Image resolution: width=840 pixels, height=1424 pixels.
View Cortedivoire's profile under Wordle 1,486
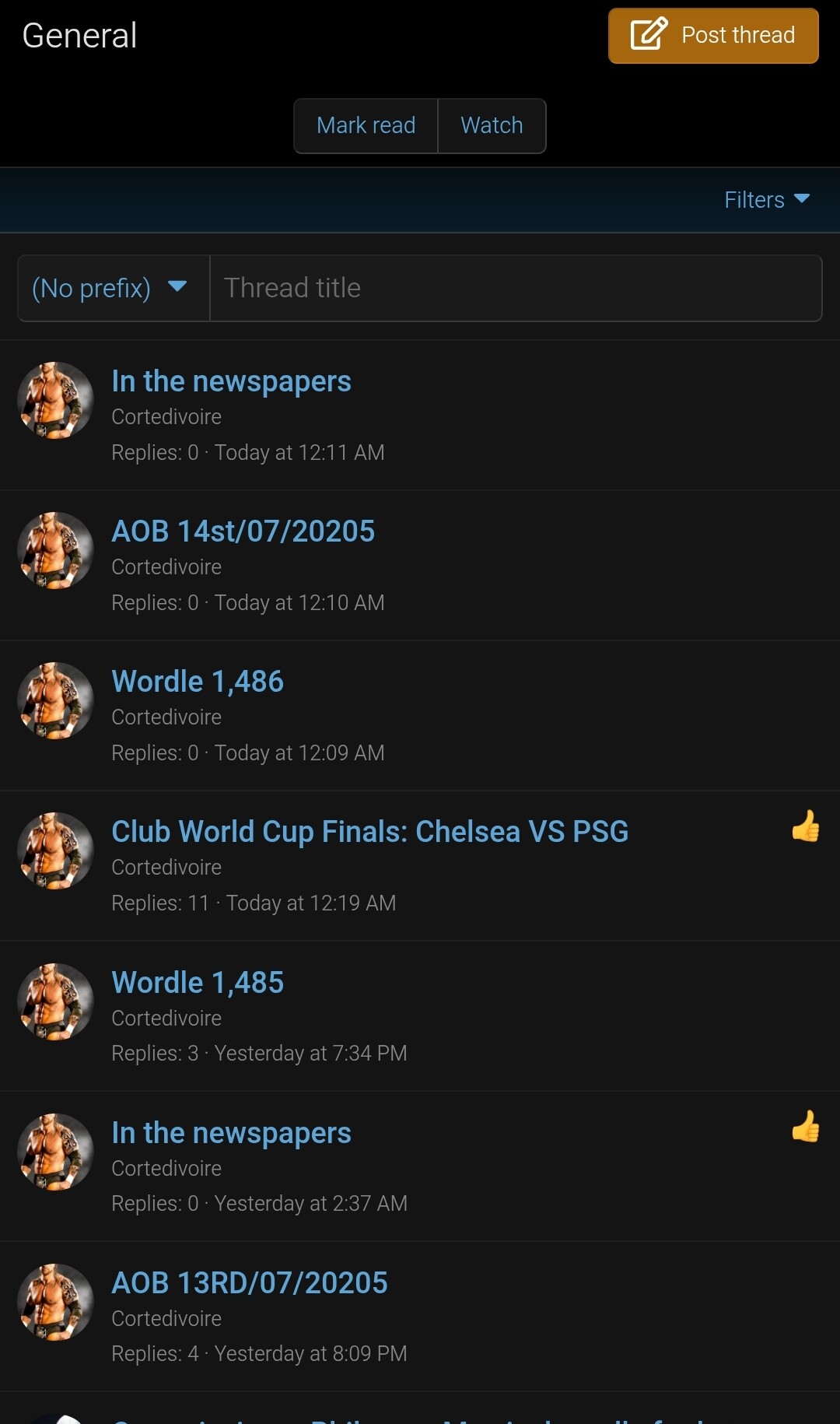coord(166,717)
